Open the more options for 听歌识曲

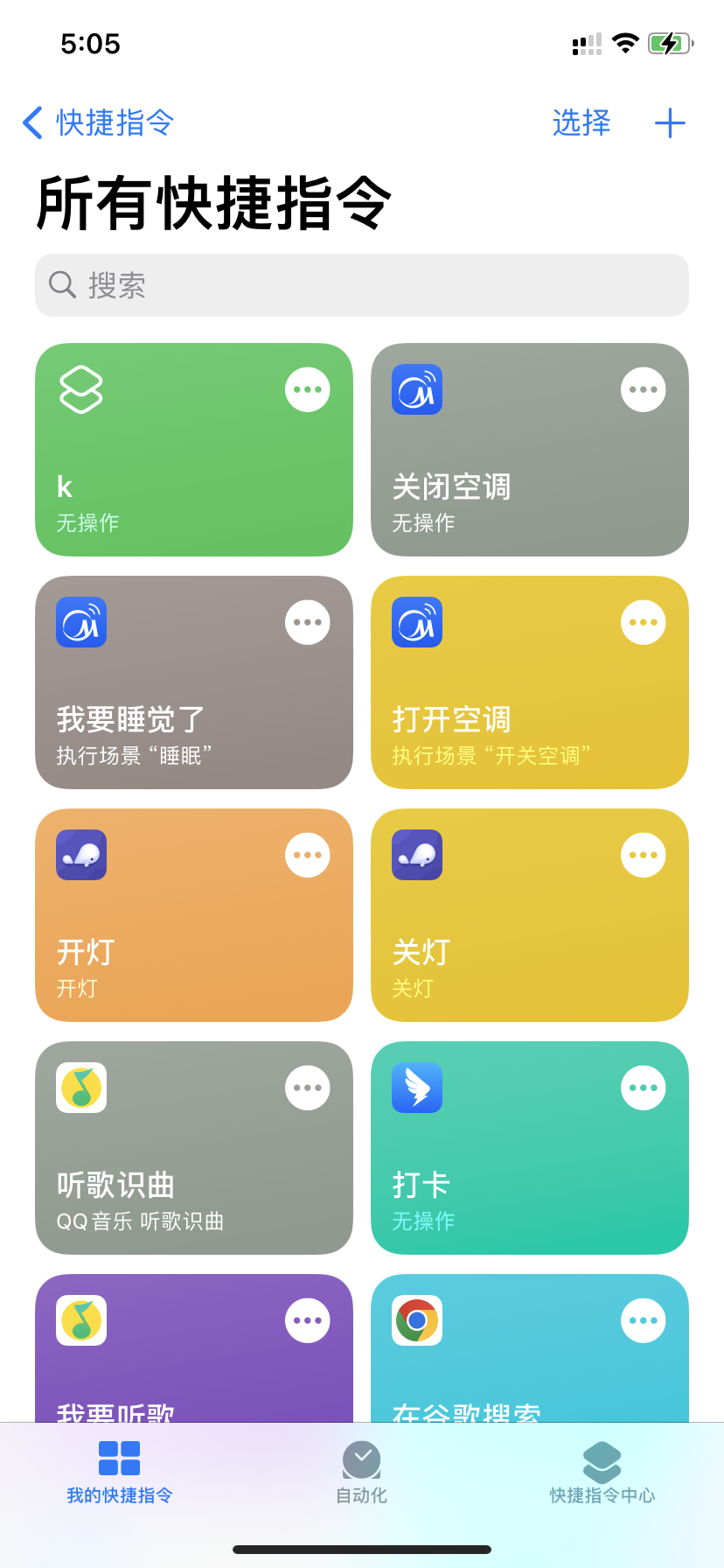pyautogui.click(x=308, y=1088)
